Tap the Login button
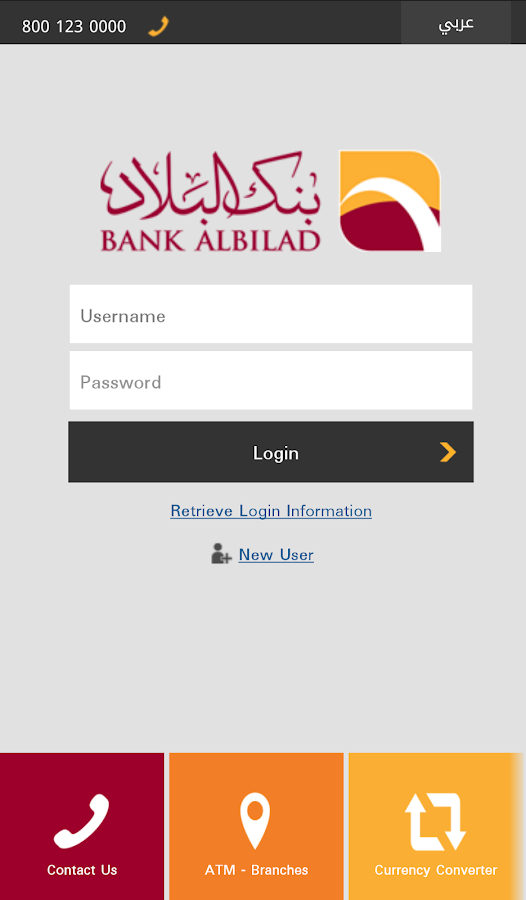This screenshot has height=900, width=526. [x=271, y=452]
